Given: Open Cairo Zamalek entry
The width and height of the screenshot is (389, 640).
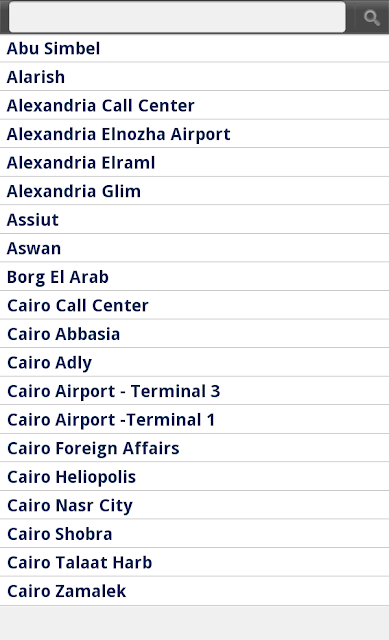Looking at the screenshot, I should tap(194, 591).
